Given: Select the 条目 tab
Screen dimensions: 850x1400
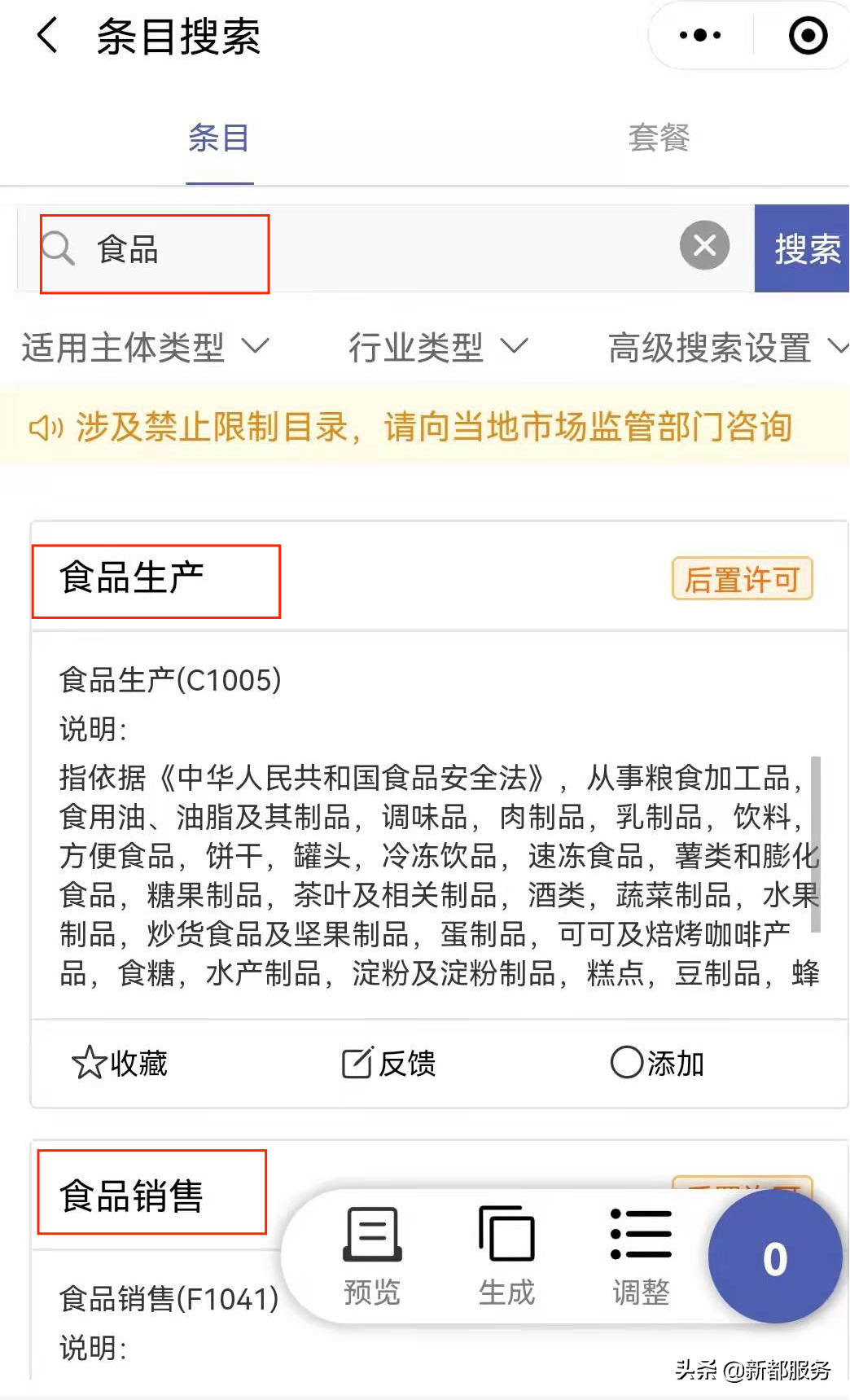Looking at the screenshot, I should pyautogui.click(x=219, y=137).
